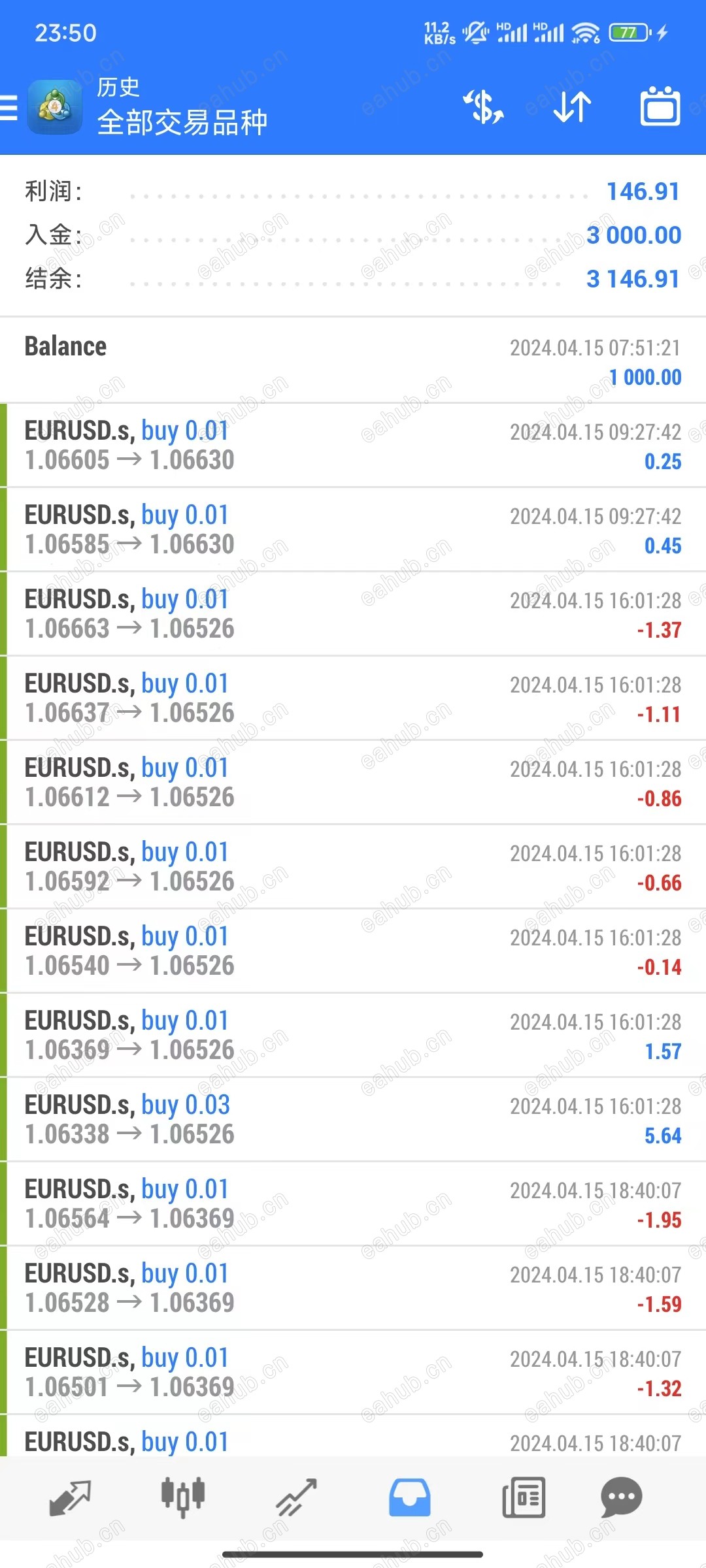Screen dimensions: 706x1568
Task: Open the News tab
Action: pos(524,1497)
